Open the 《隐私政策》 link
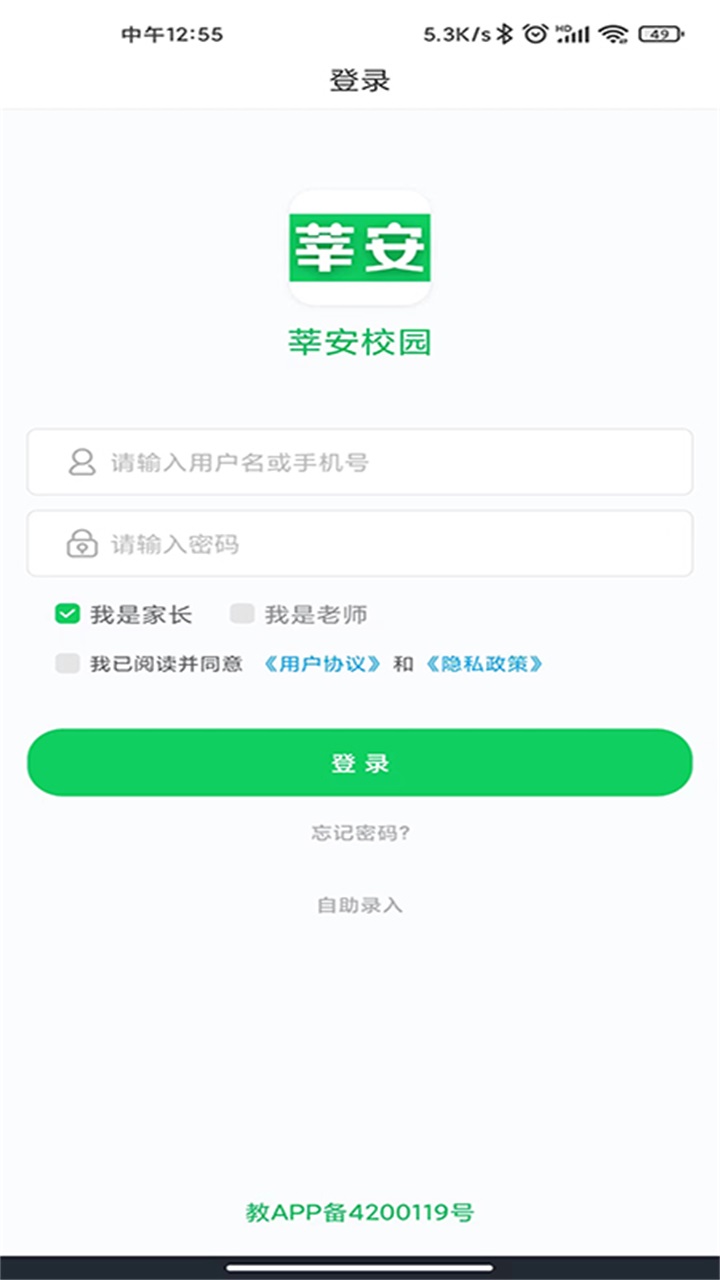Viewport: 720px width, 1280px height. [x=484, y=664]
